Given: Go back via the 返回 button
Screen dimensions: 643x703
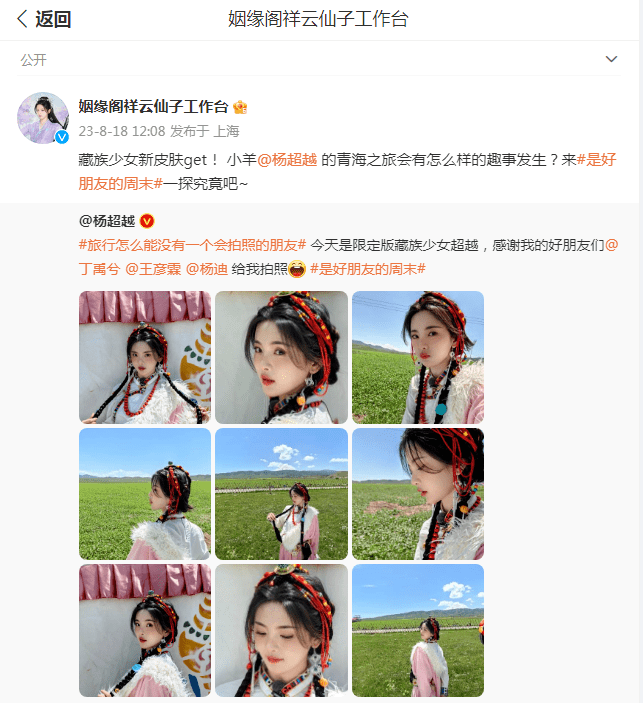Looking at the screenshot, I should click(x=43, y=19).
